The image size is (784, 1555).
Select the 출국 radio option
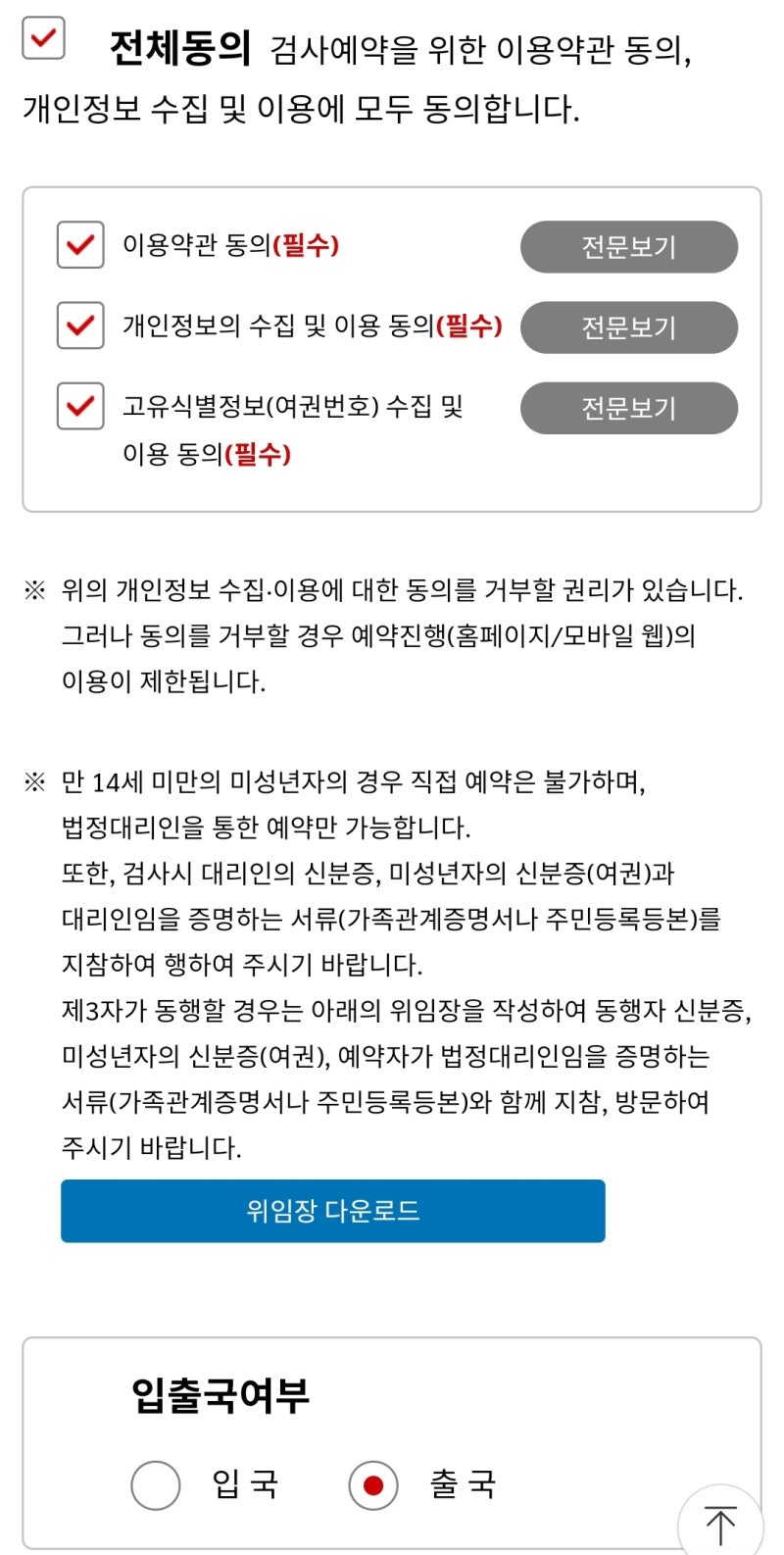[x=373, y=1484]
